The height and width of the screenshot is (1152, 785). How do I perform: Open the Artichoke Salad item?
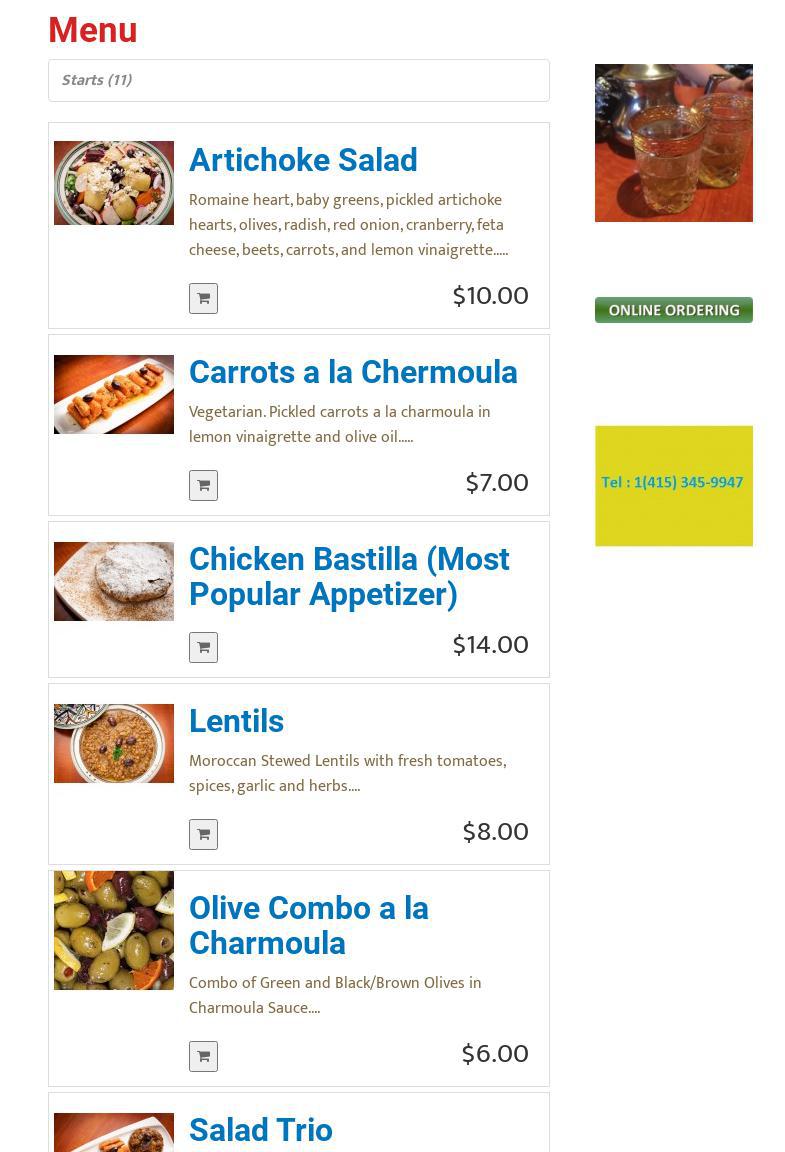(x=303, y=160)
